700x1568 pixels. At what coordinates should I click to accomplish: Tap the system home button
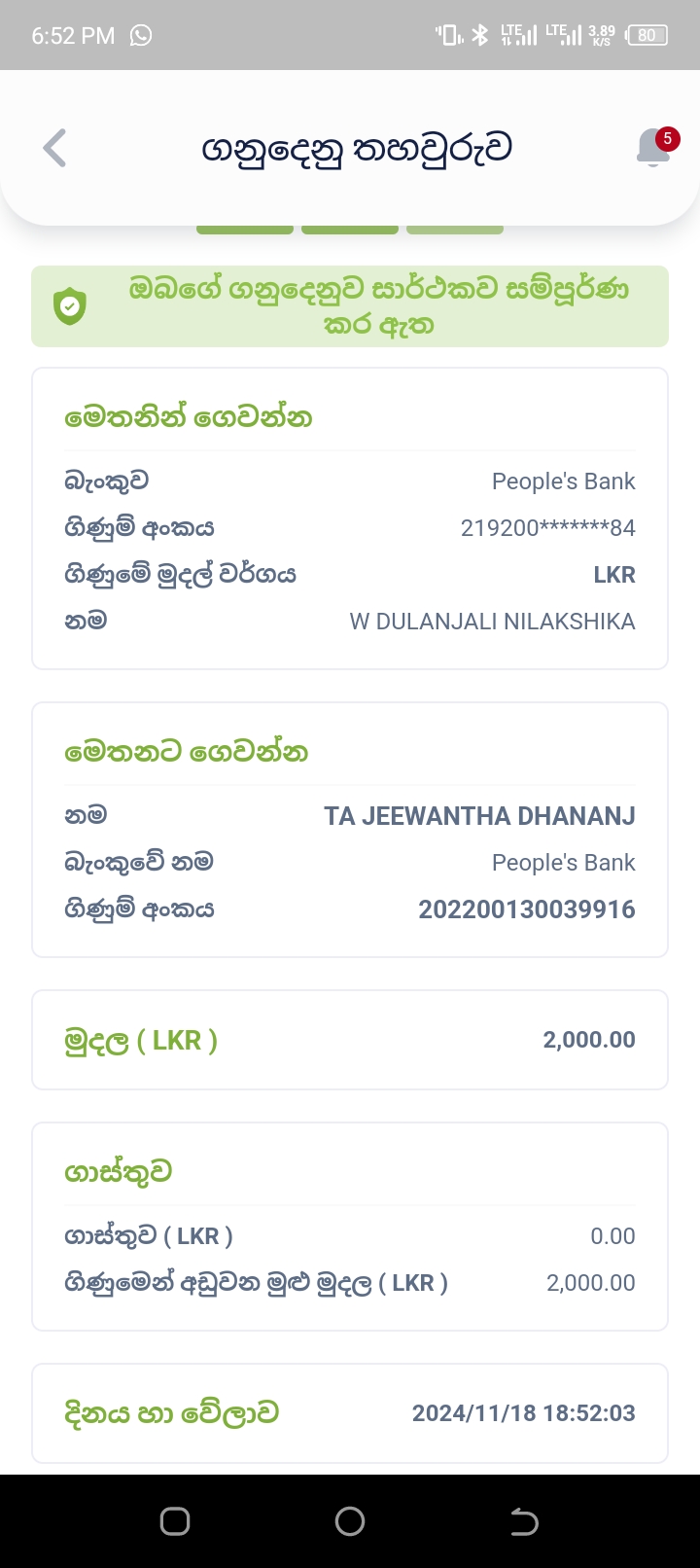coord(350,1521)
